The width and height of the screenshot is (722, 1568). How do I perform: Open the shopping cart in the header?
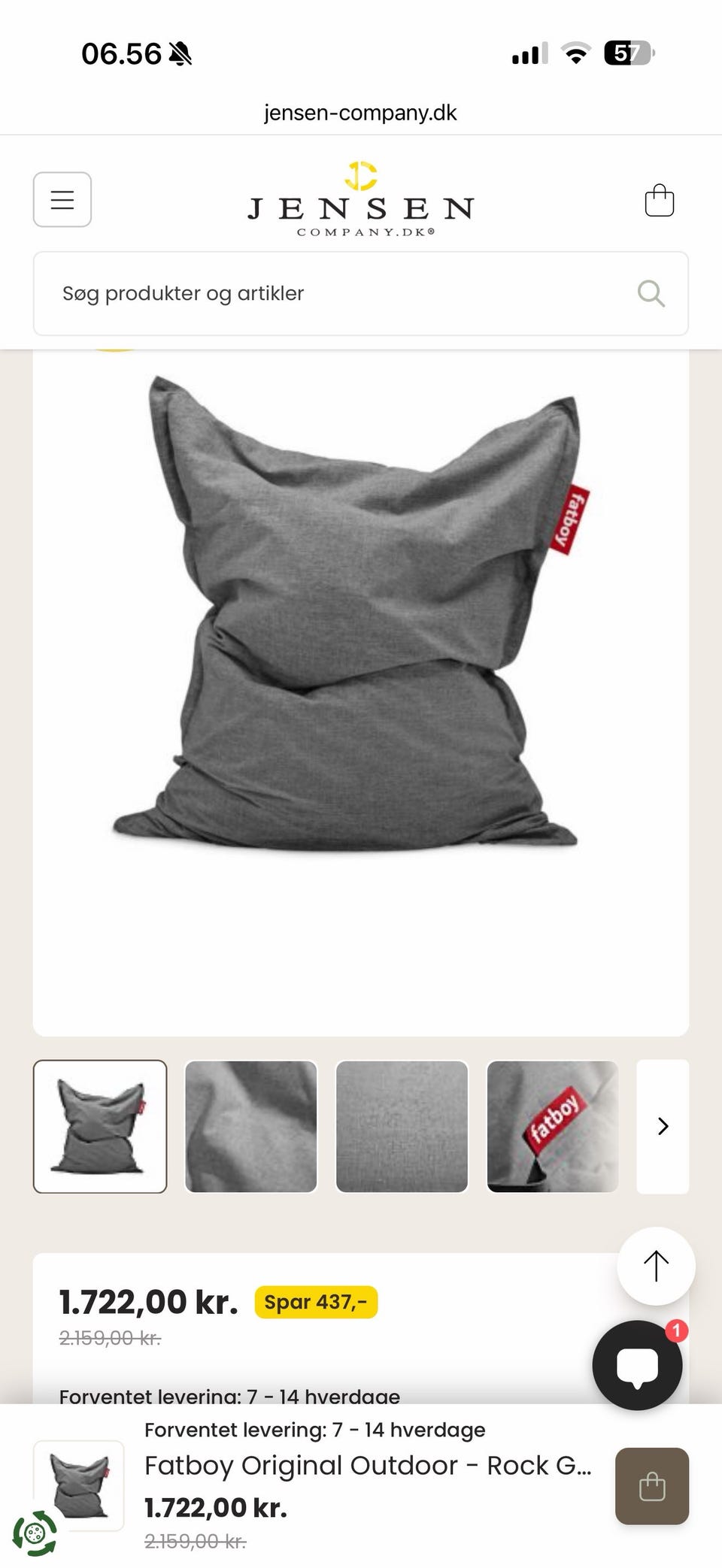tap(659, 201)
